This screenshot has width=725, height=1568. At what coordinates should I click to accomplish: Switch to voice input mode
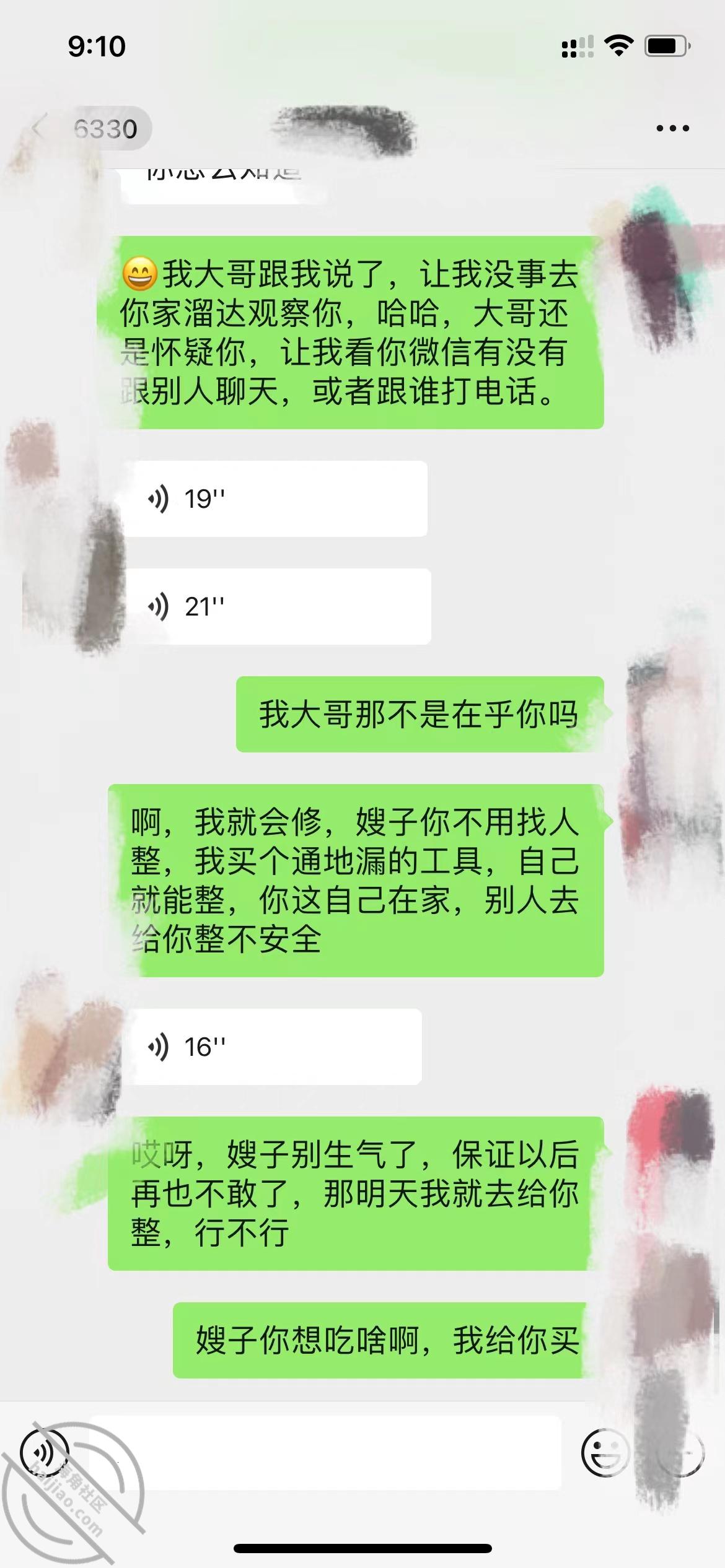click(x=43, y=1452)
